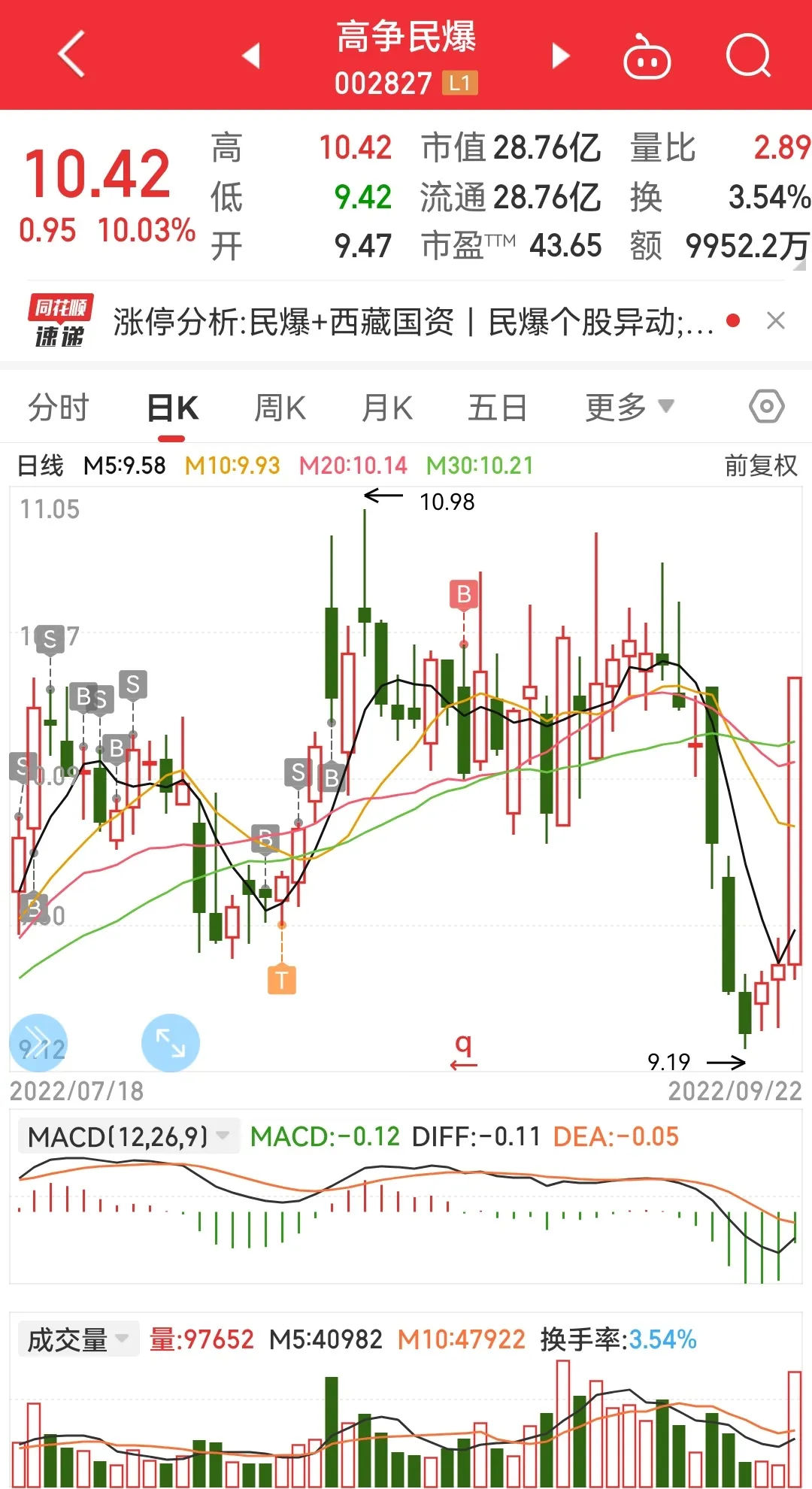Open stock search

(748, 56)
